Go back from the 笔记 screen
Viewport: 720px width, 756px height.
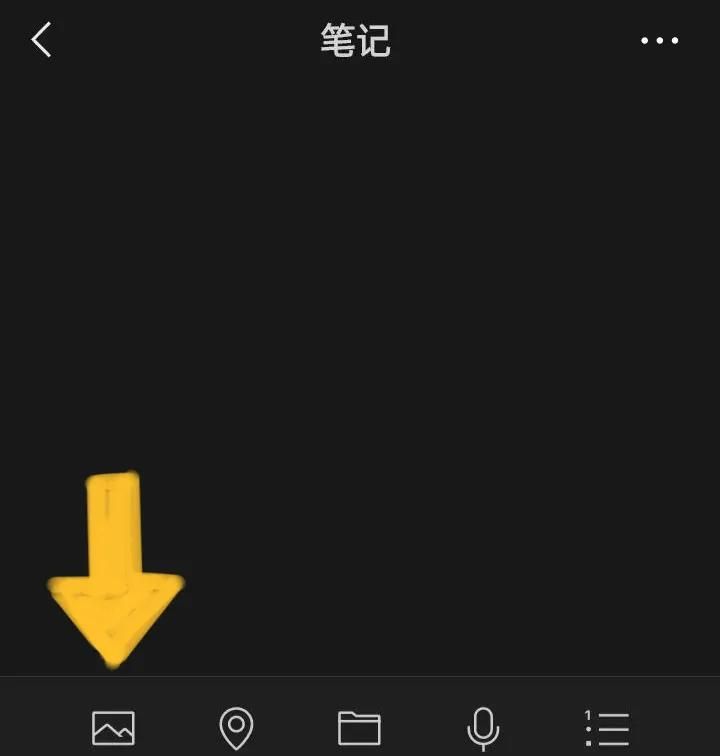[x=41, y=40]
